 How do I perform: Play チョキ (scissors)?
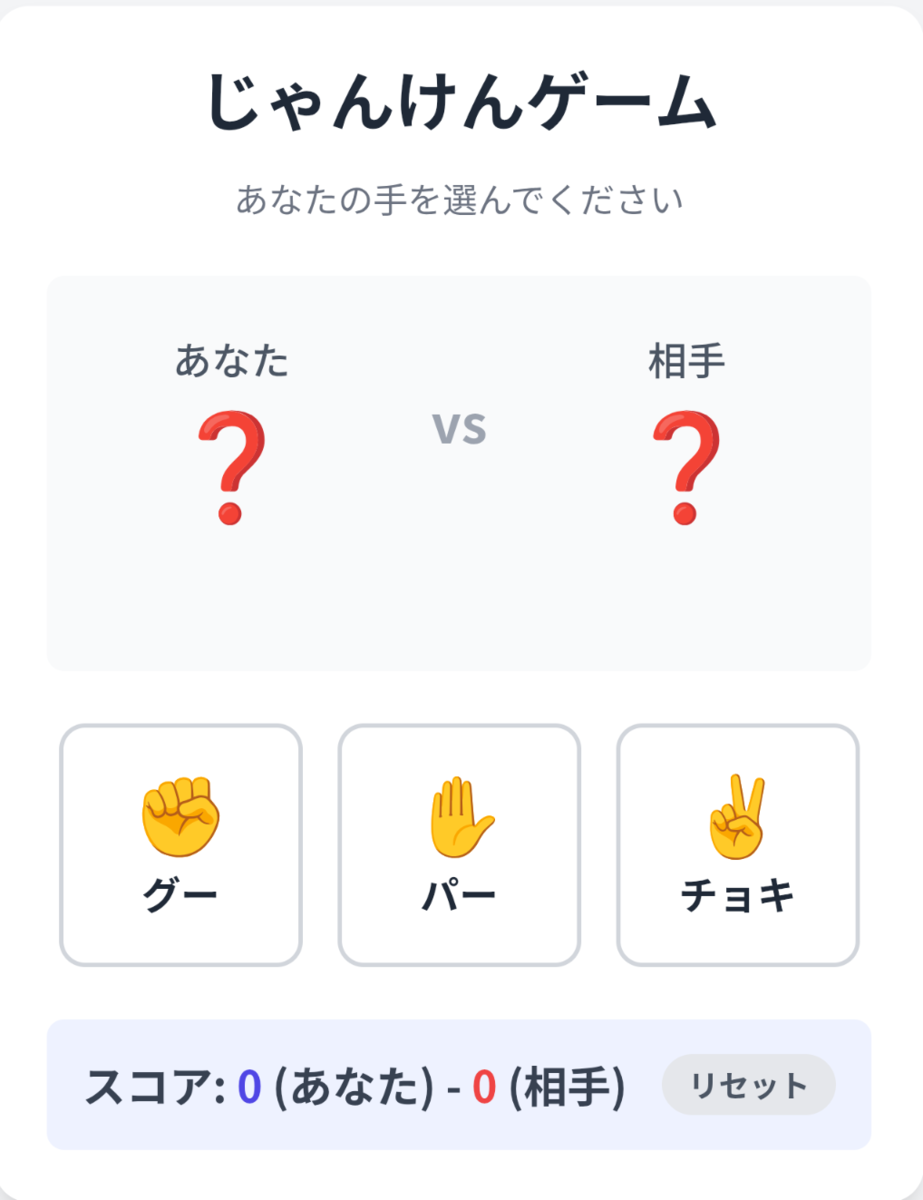pos(737,845)
